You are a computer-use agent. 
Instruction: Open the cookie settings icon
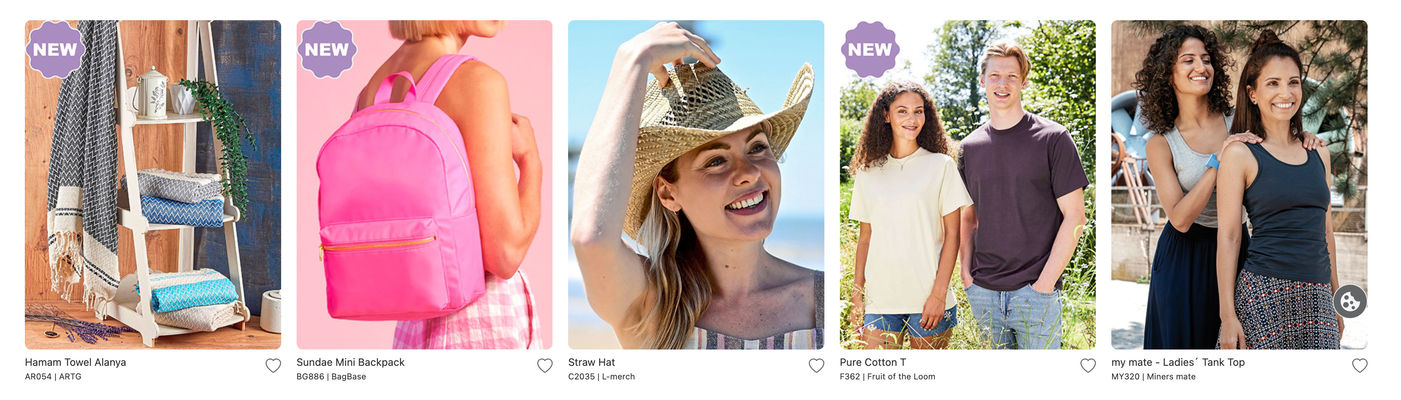click(1349, 301)
